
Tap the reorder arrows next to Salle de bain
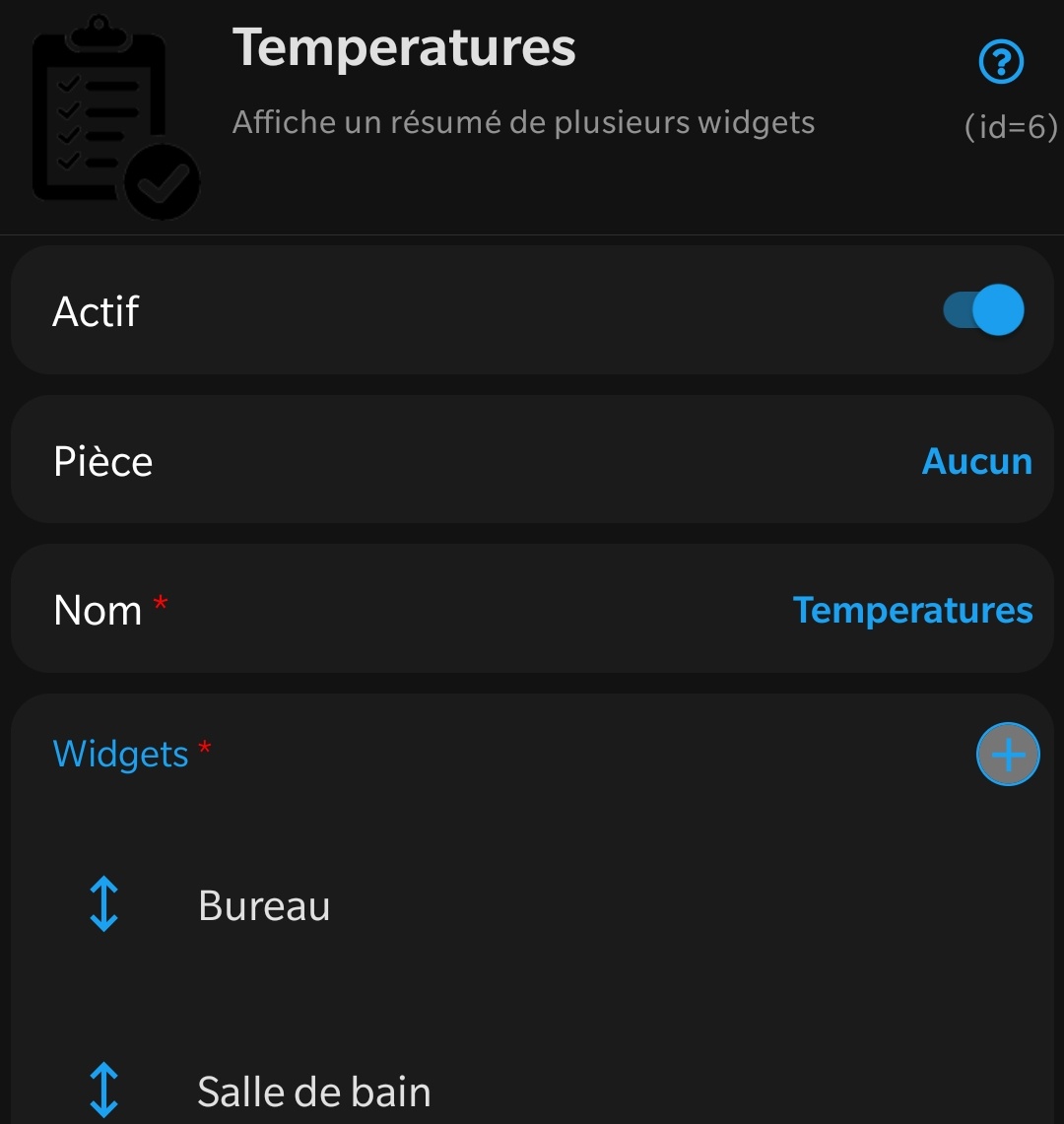pos(103,1091)
